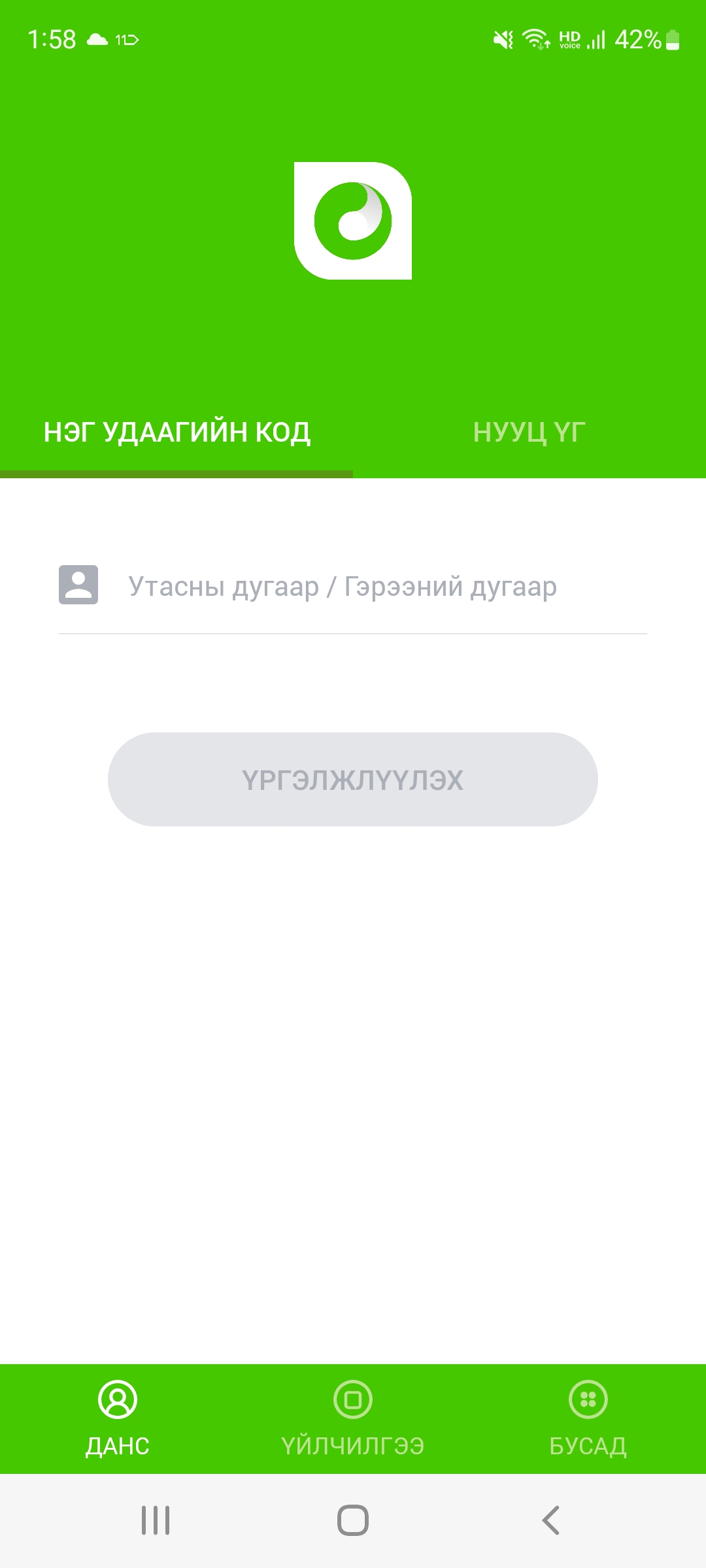706x1568 pixels.
Task: Open the БУСАД tab
Action: pos(588,1419)
